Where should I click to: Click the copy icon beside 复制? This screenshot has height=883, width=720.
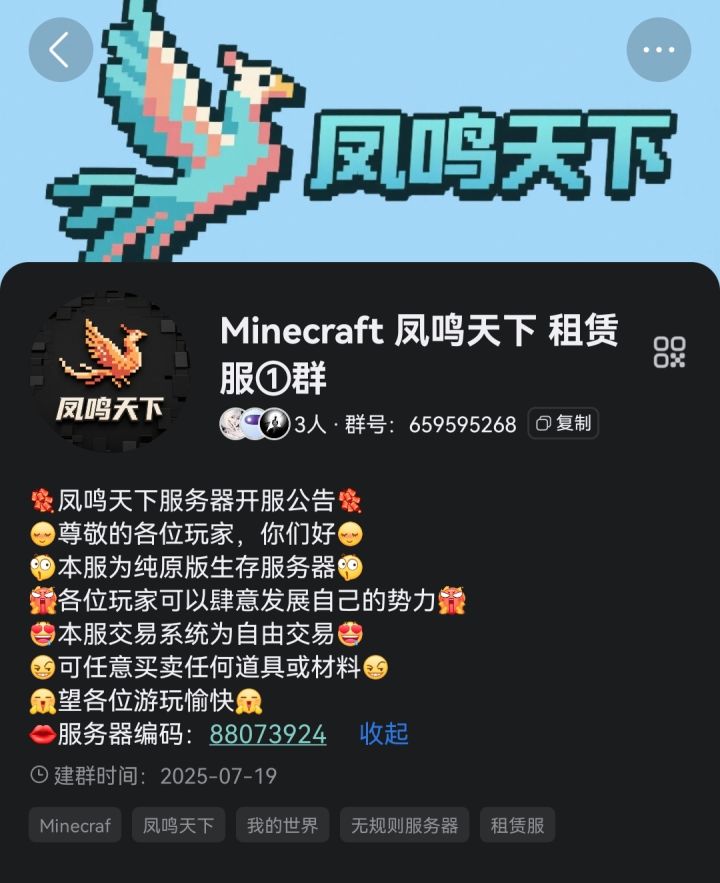[x=543, y=423]
